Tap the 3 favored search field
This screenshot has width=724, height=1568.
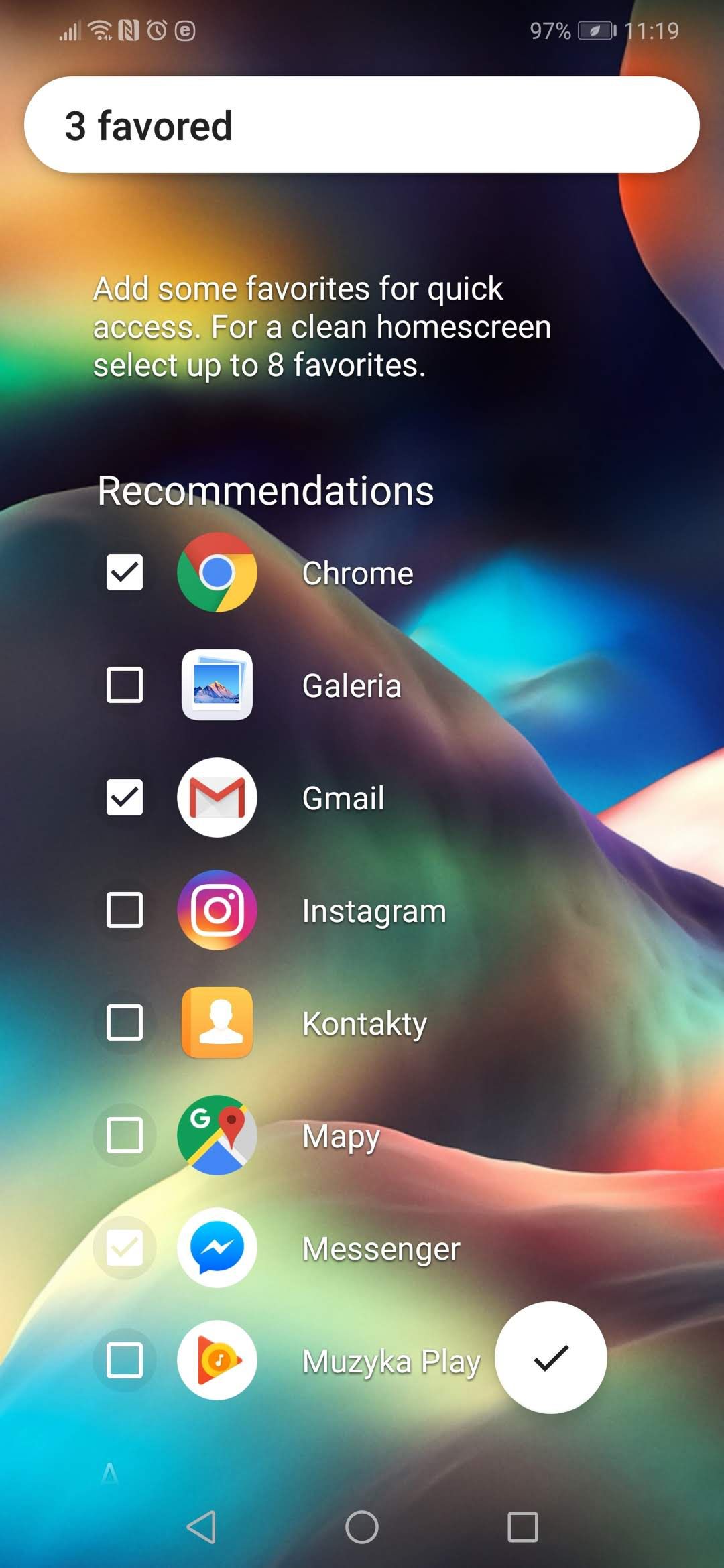click(362, 125)
